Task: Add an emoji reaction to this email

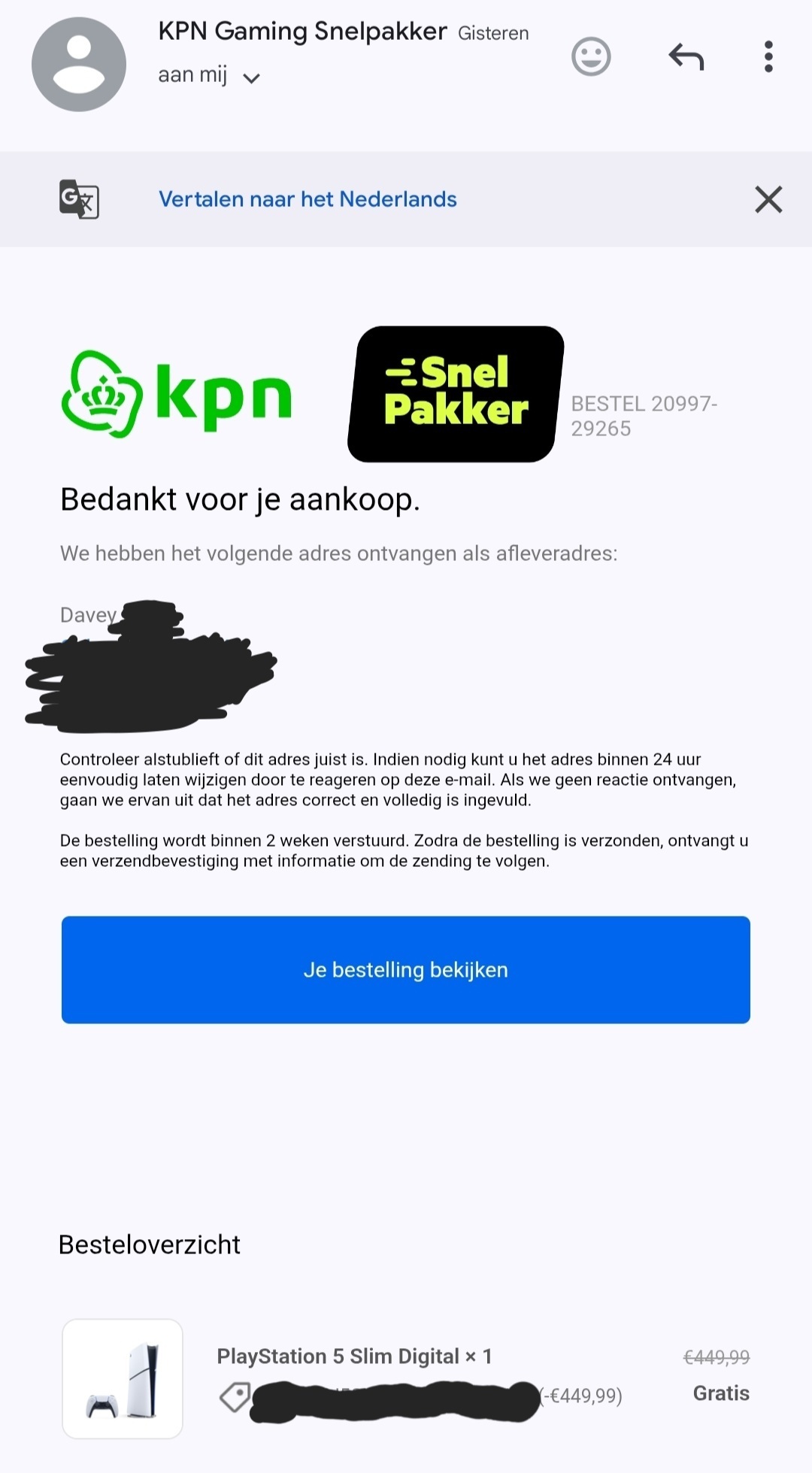Action: click(x=591, y=56)
